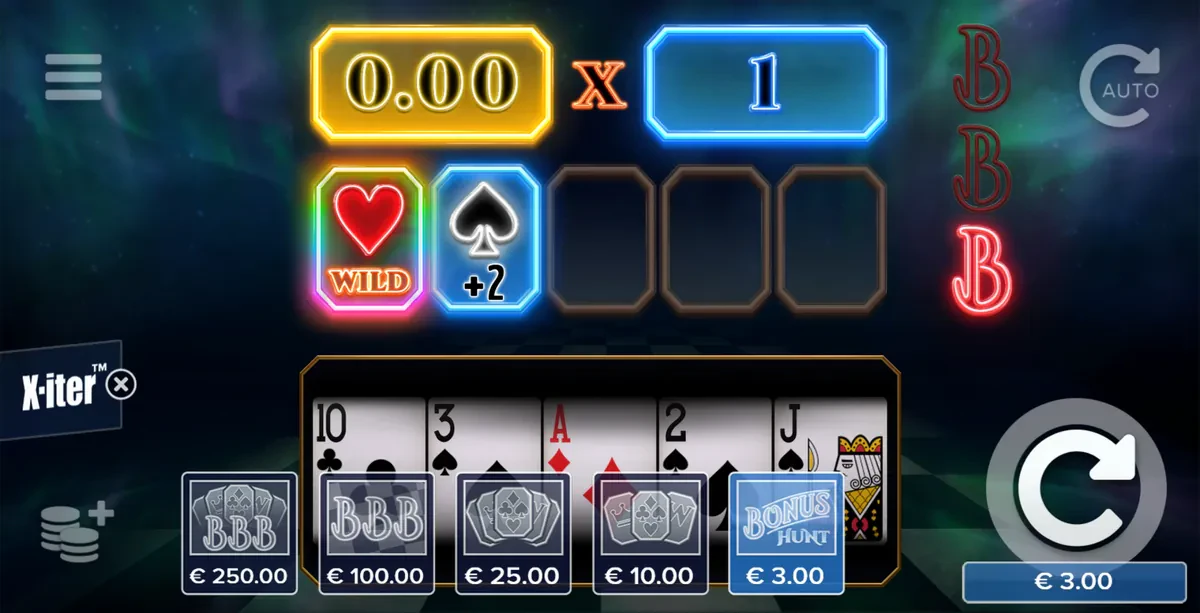Close the X-iter panel

point(122,384)
